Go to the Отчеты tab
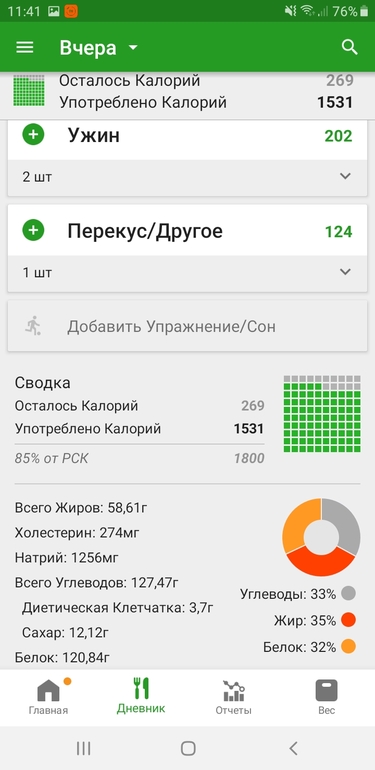Image resolution: width=375 pixels, height=770 pixels. [x=234, y=697]
